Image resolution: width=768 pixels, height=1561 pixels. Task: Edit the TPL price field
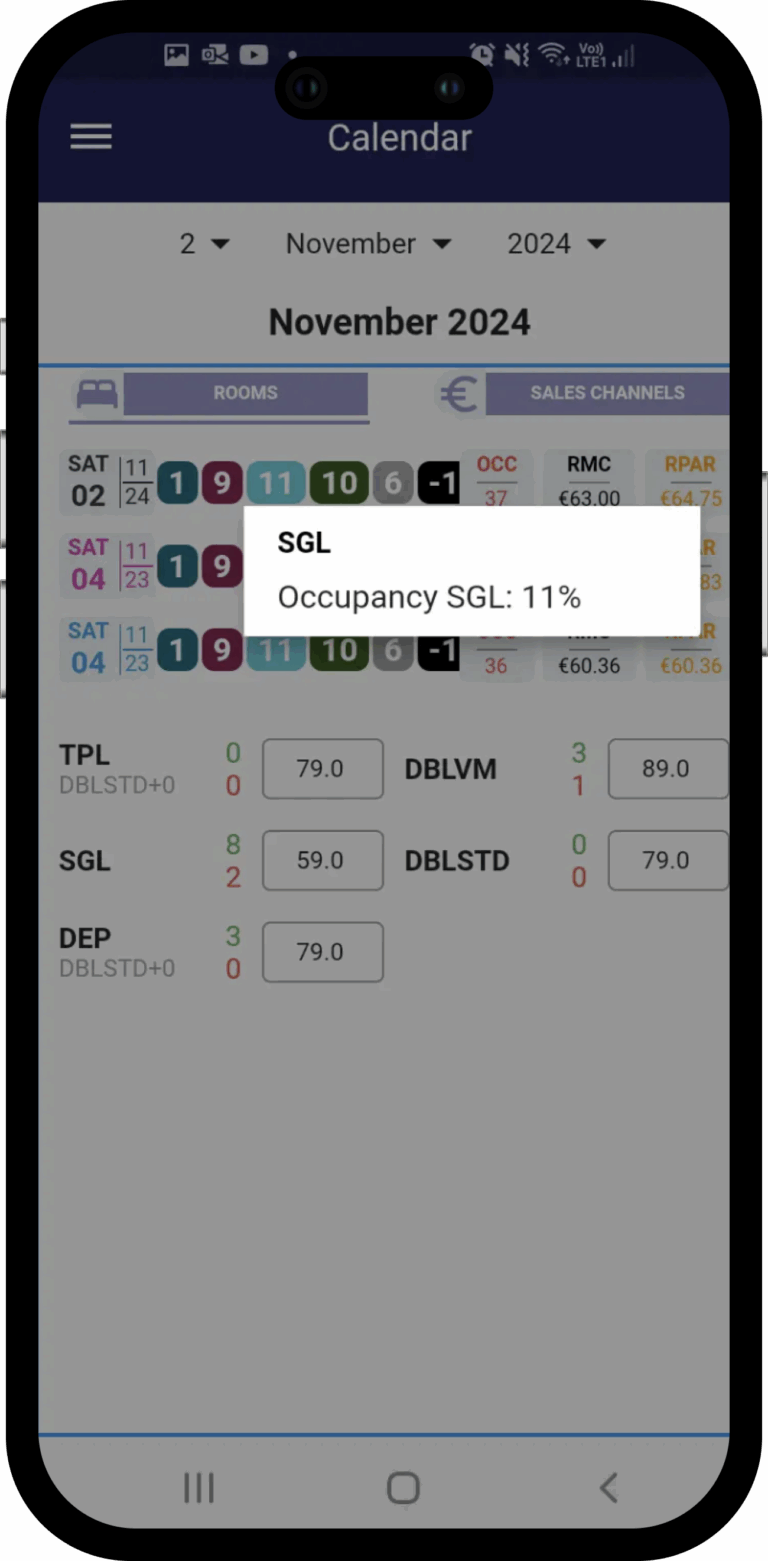[322, 769]
